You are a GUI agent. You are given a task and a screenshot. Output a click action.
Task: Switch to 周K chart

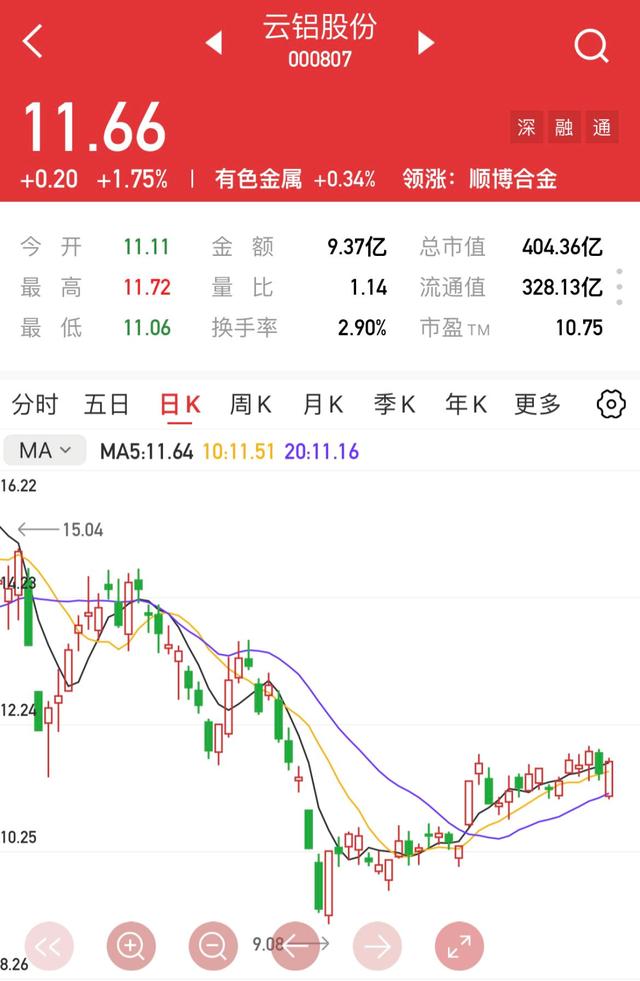(251, 405)
